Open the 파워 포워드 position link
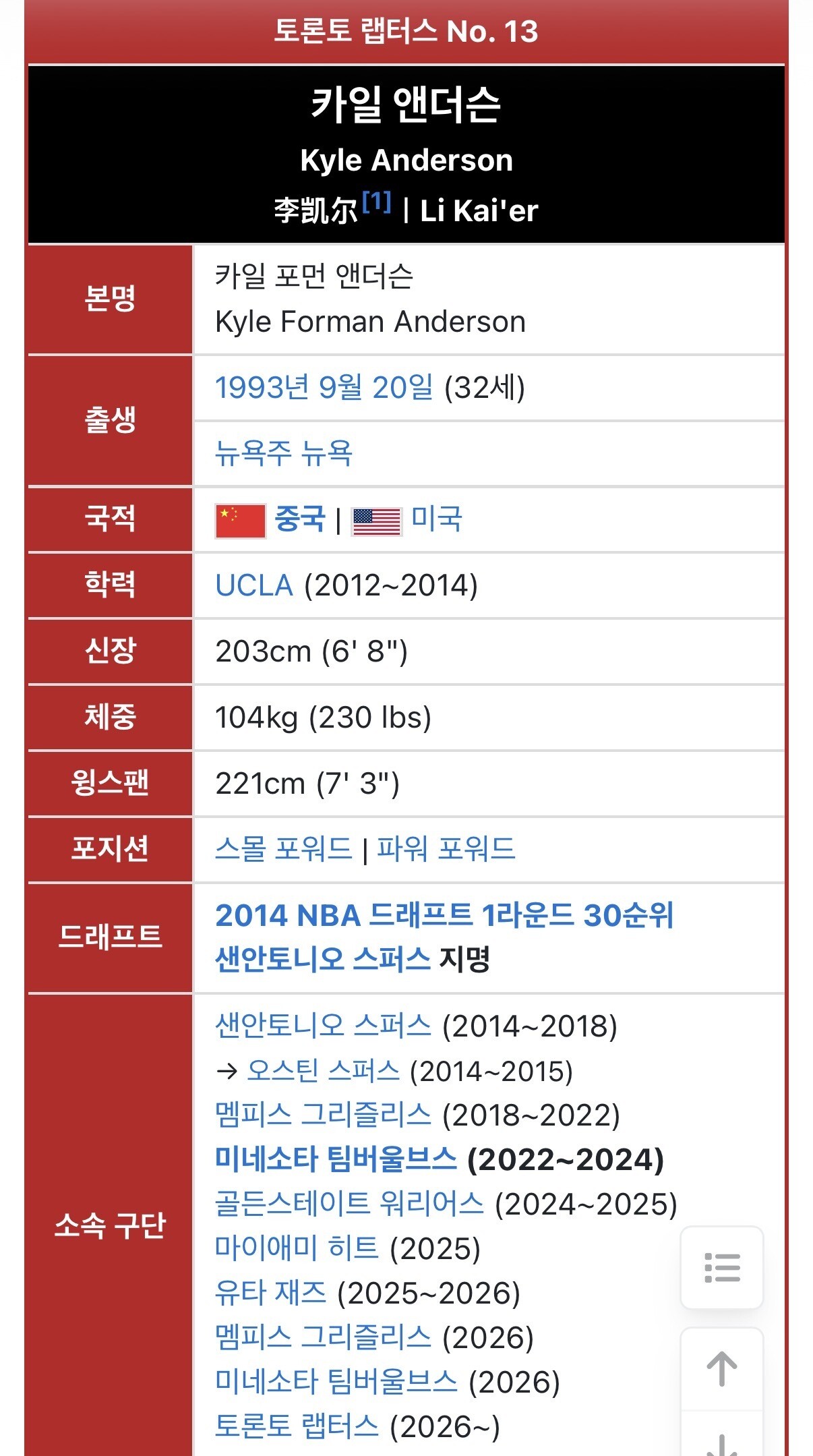The height and width of the screenshot is (1456, 813). pos(446,849)
